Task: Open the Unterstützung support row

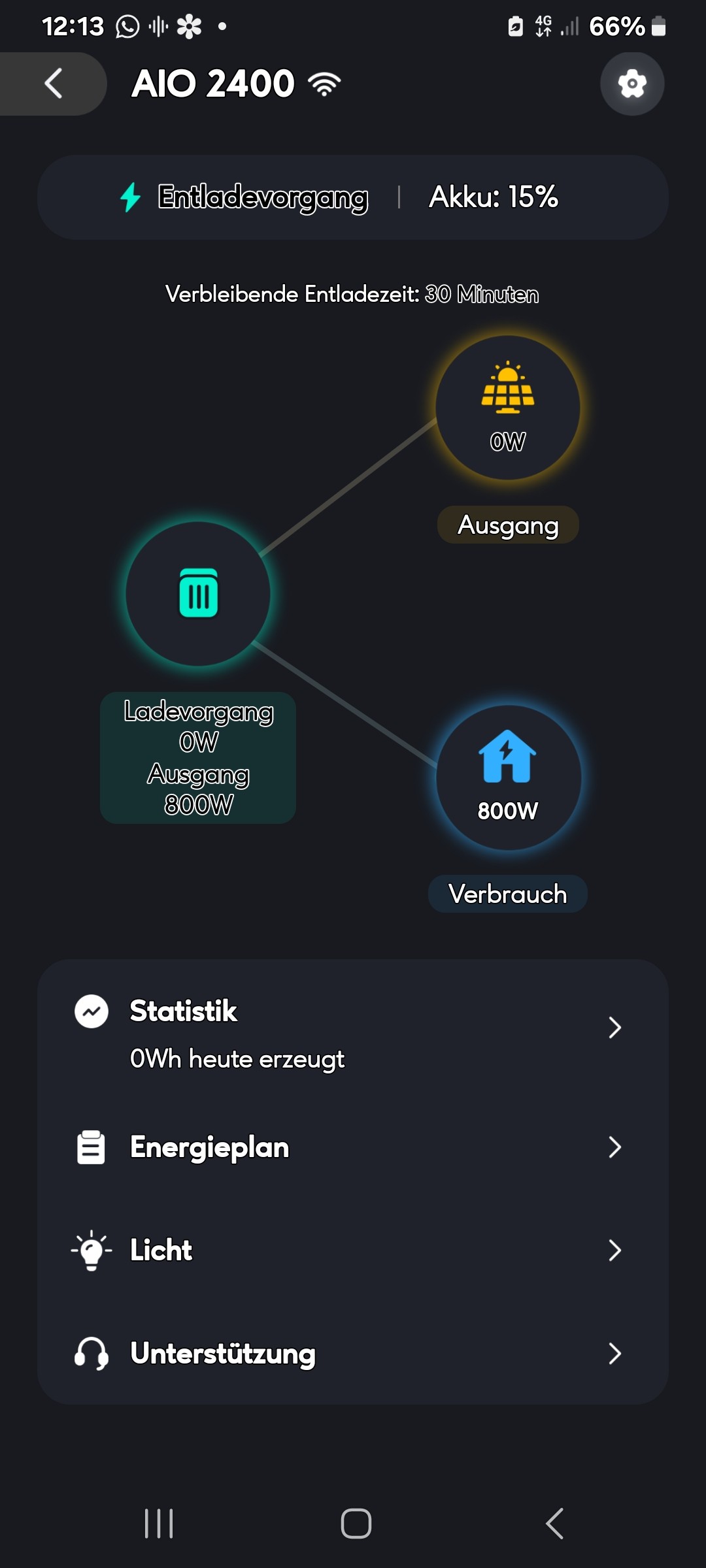Action: pos(353,1353)
